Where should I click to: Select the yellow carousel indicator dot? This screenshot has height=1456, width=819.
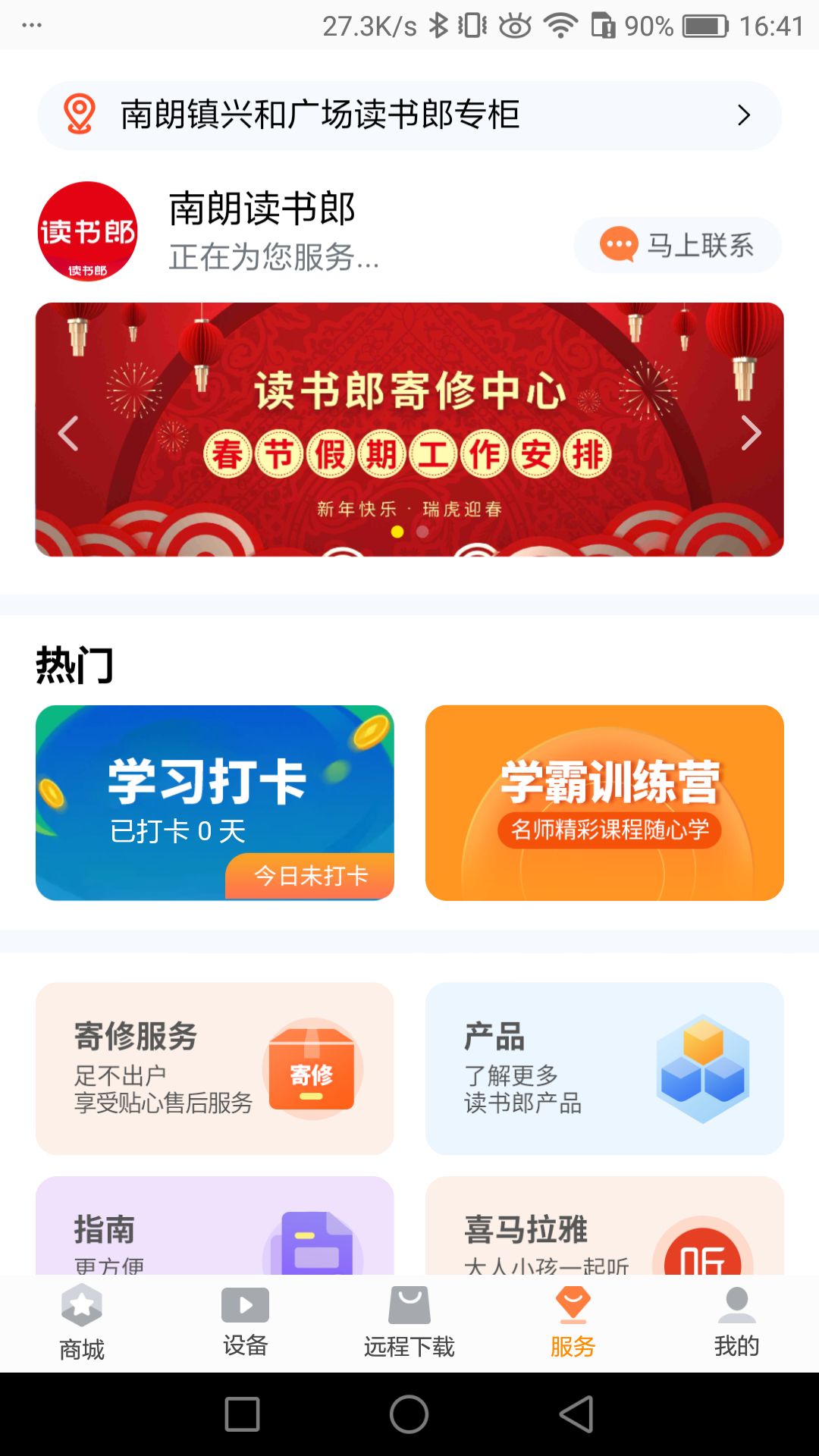pos(396,532)
